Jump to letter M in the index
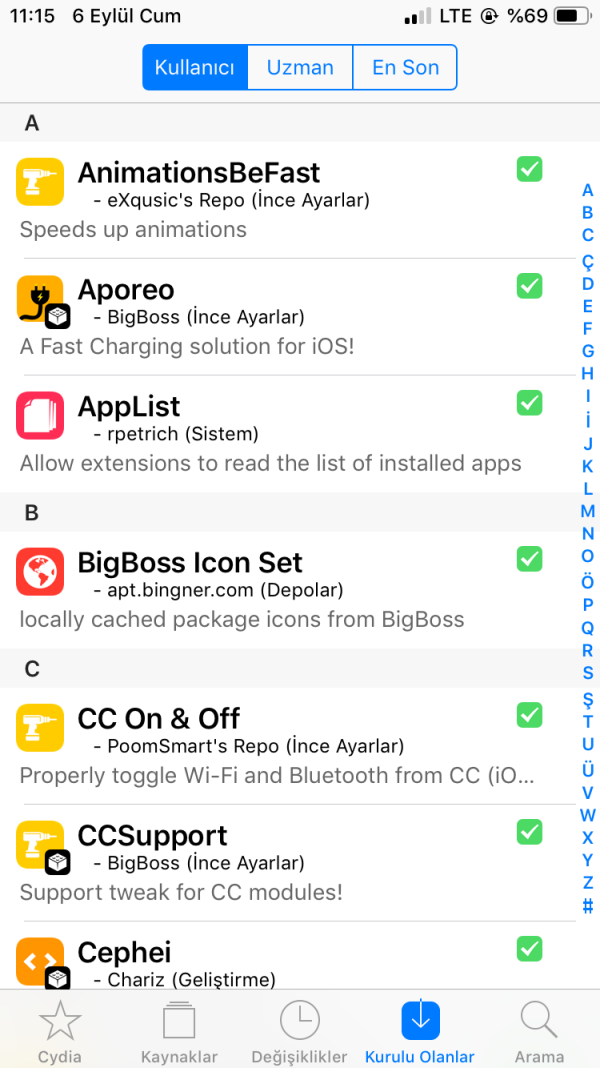600x1068 pixels. pyautogui.click(x=588, y=511)
